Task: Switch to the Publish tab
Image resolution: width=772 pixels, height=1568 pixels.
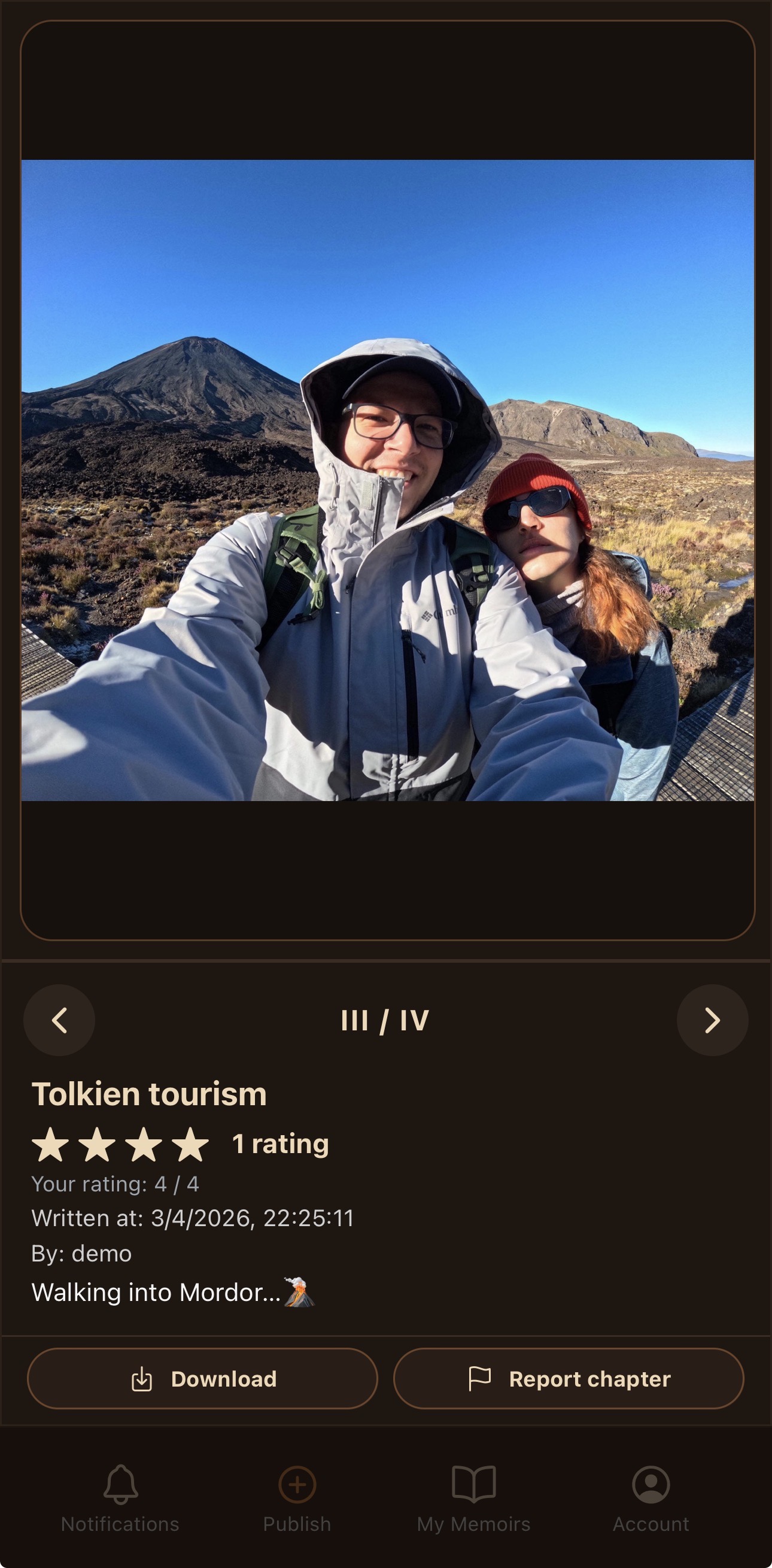Action: point(297,1499)
